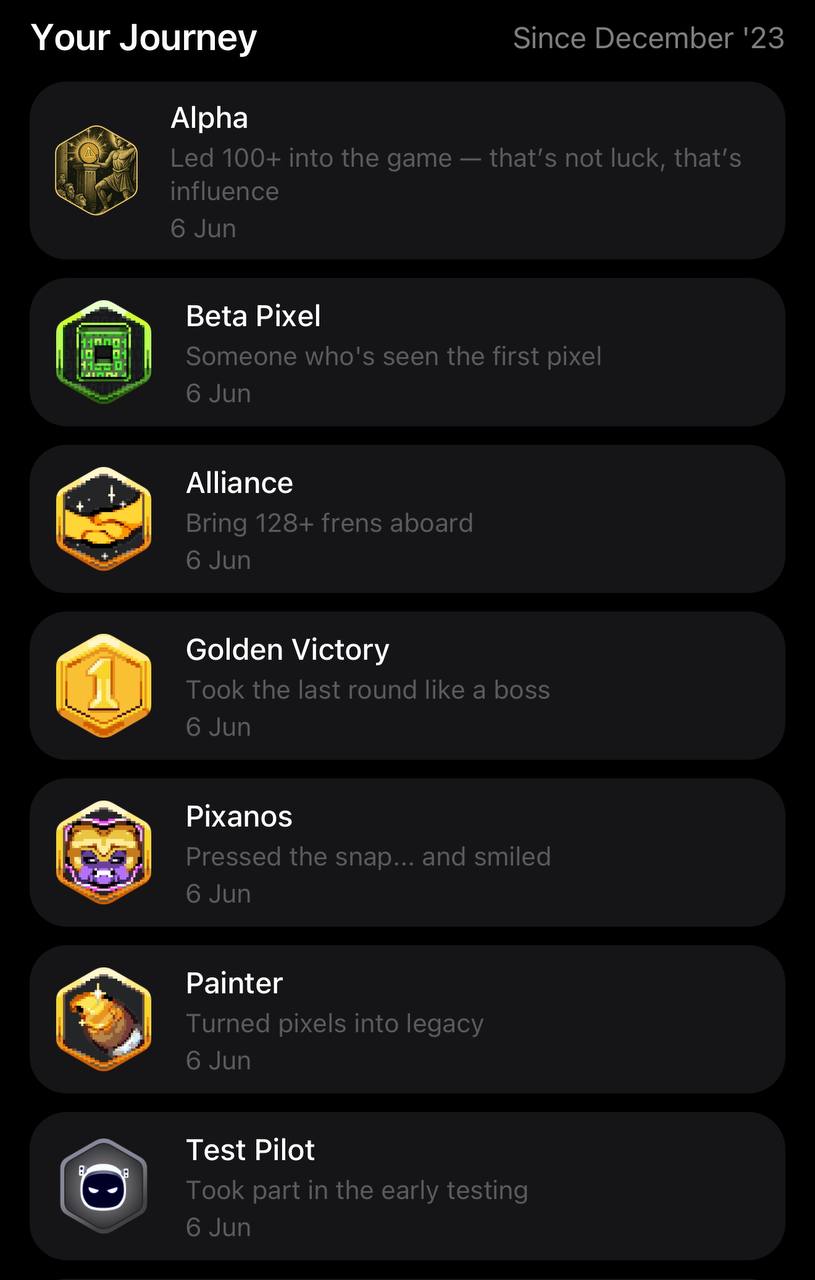The height and width of the screenshot is (1280, 815).
Task: Tap the Pixanos achievement card
Action: coord(407,853)
